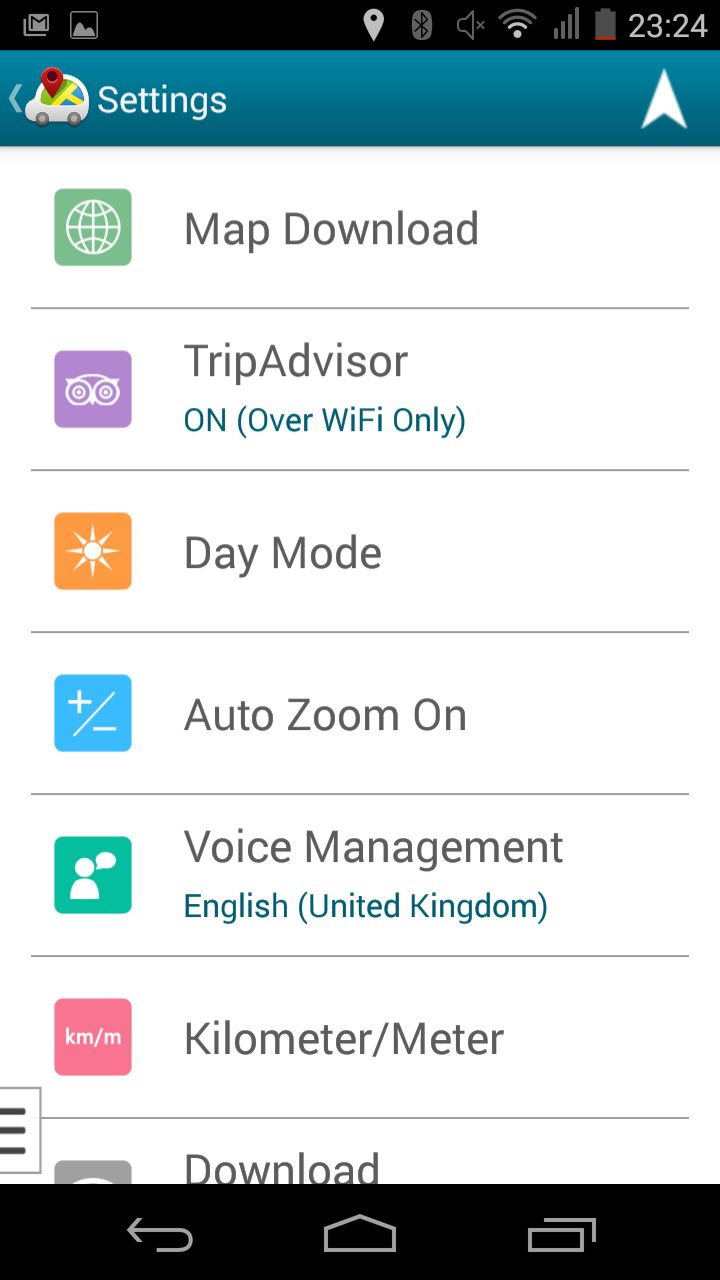The height and width of the screenshot is (1280, 720).
Task: Open Map Download settings
Action: tap(360, 229)
